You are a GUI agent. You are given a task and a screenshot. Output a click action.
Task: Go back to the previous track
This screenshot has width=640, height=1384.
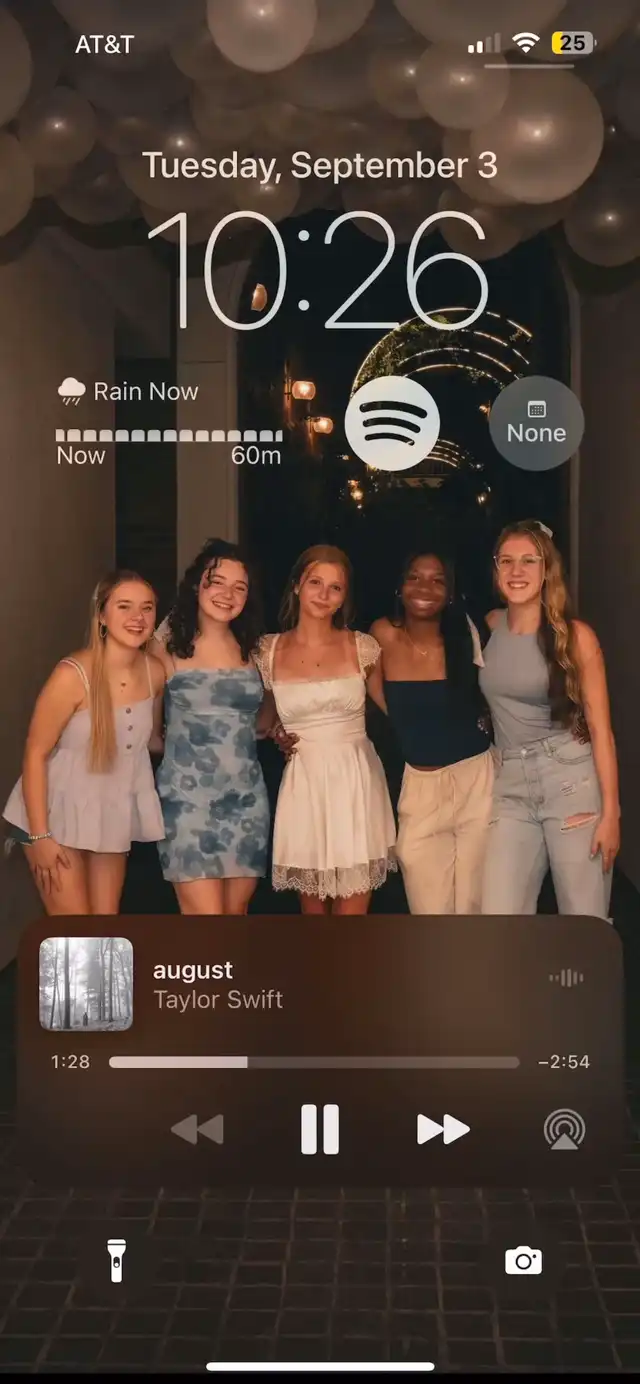[197, 1130]
